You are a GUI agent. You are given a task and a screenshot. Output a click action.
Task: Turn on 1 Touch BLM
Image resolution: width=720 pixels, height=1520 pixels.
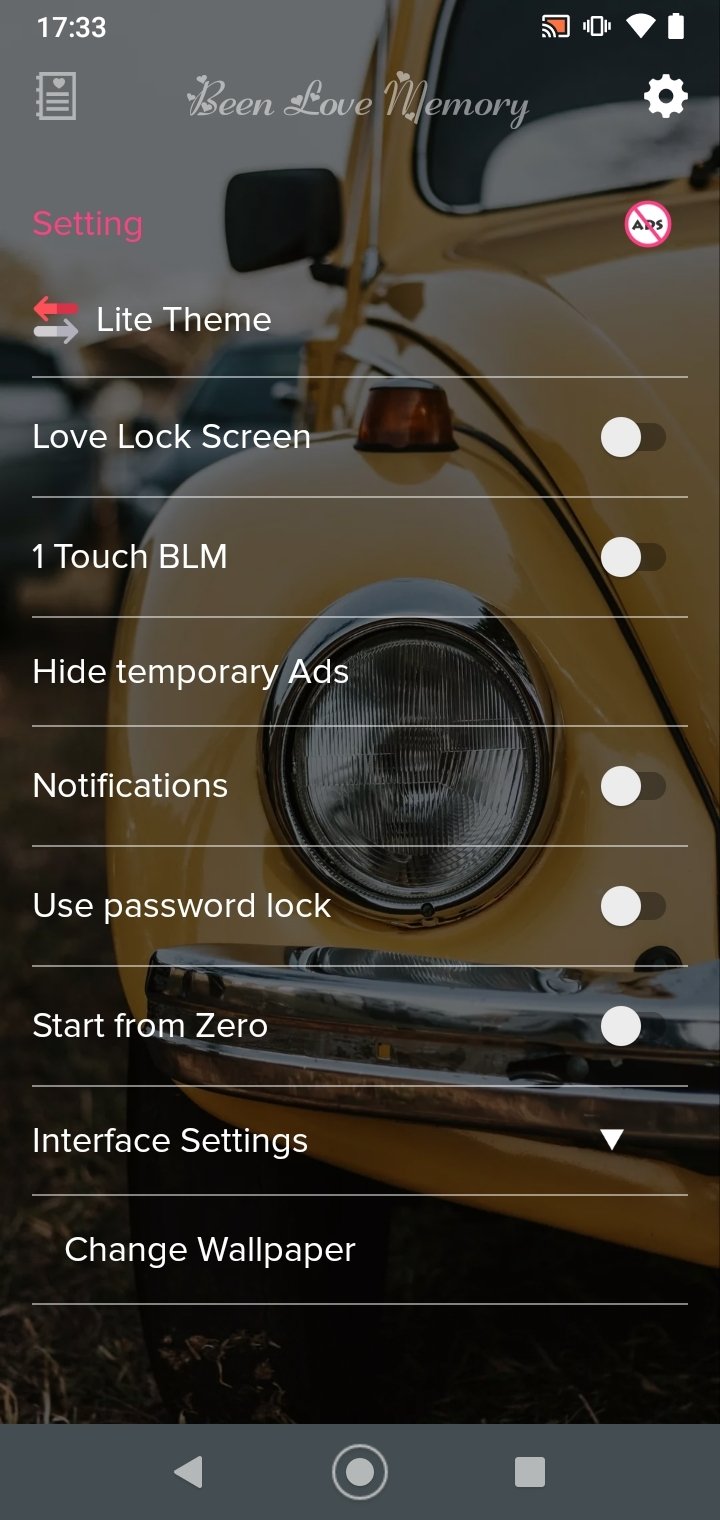click(x=633, y=557)
